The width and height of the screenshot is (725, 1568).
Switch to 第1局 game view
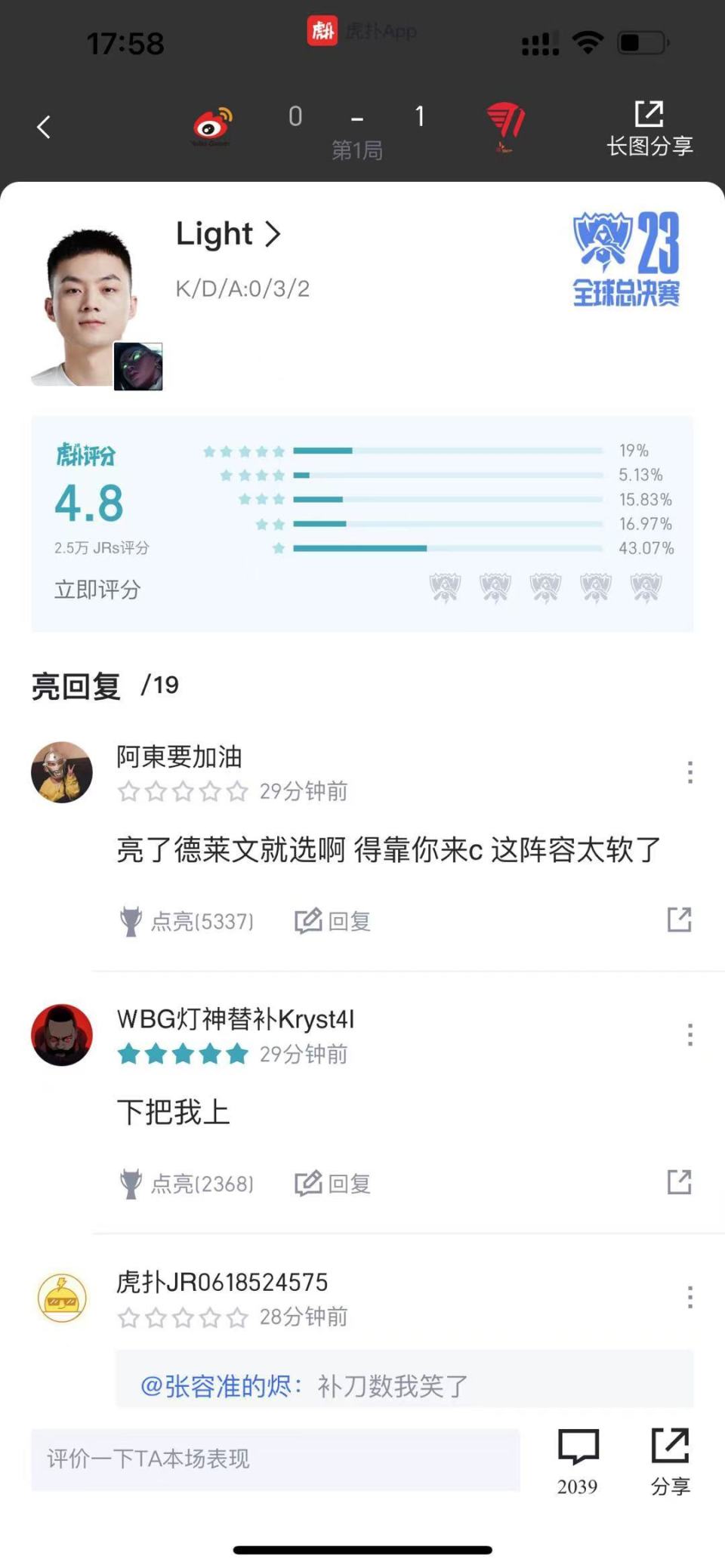[x=358, y=149]
